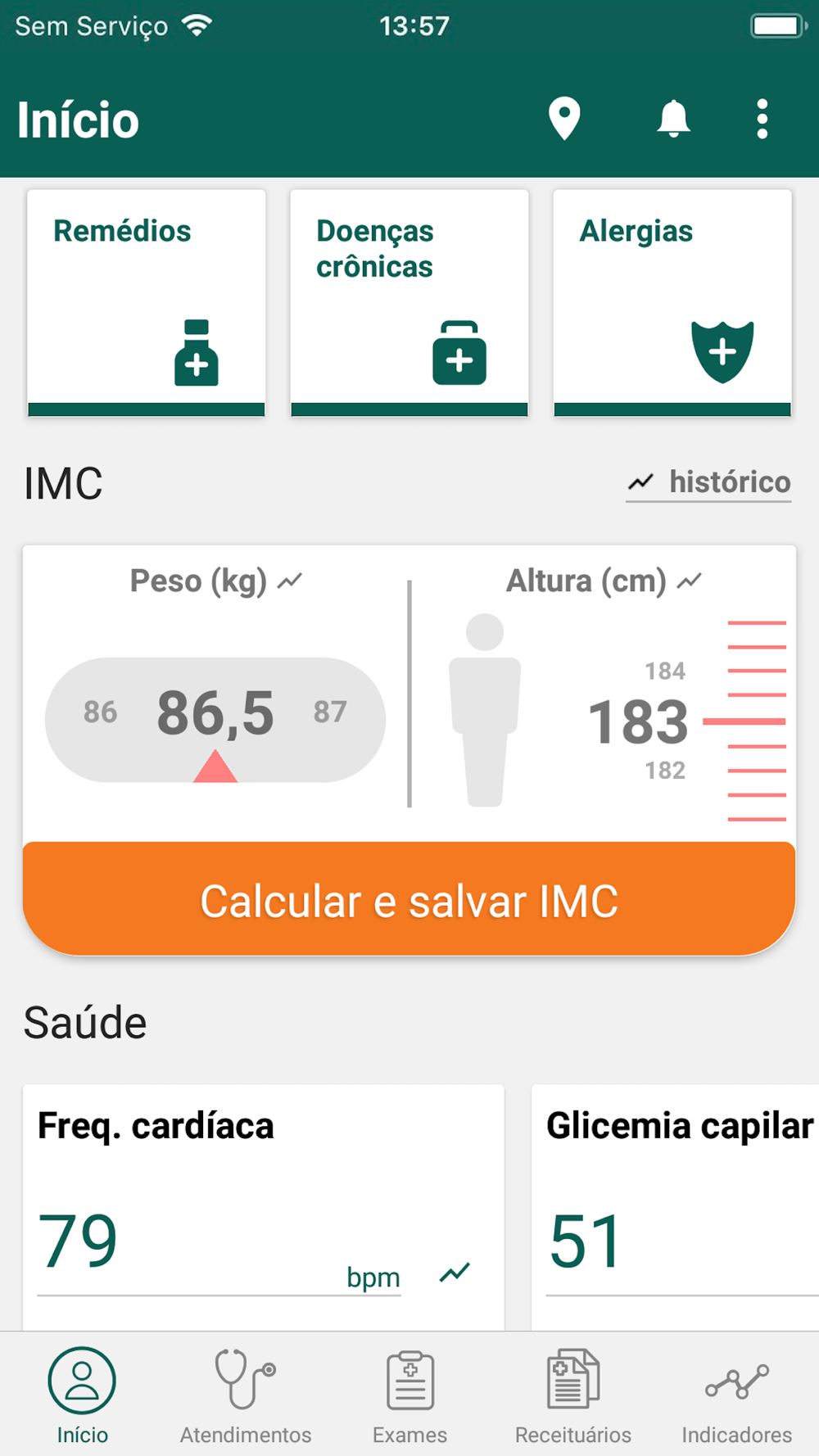This screenshot has width=819, height=1456.
Task: Open the Indicadores tab
Action: (737, 1396)
